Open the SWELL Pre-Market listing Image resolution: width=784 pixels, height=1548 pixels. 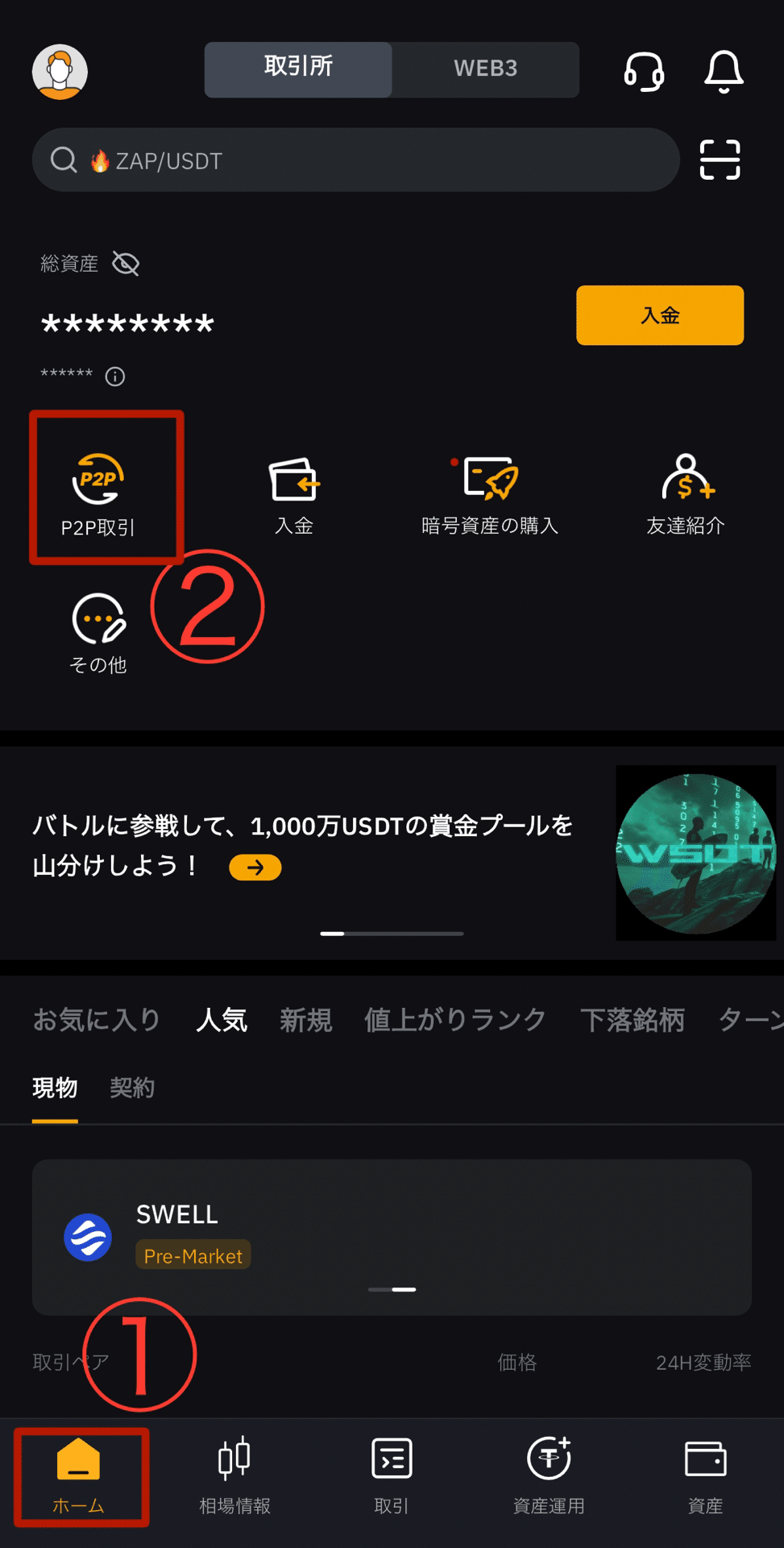392,1238
